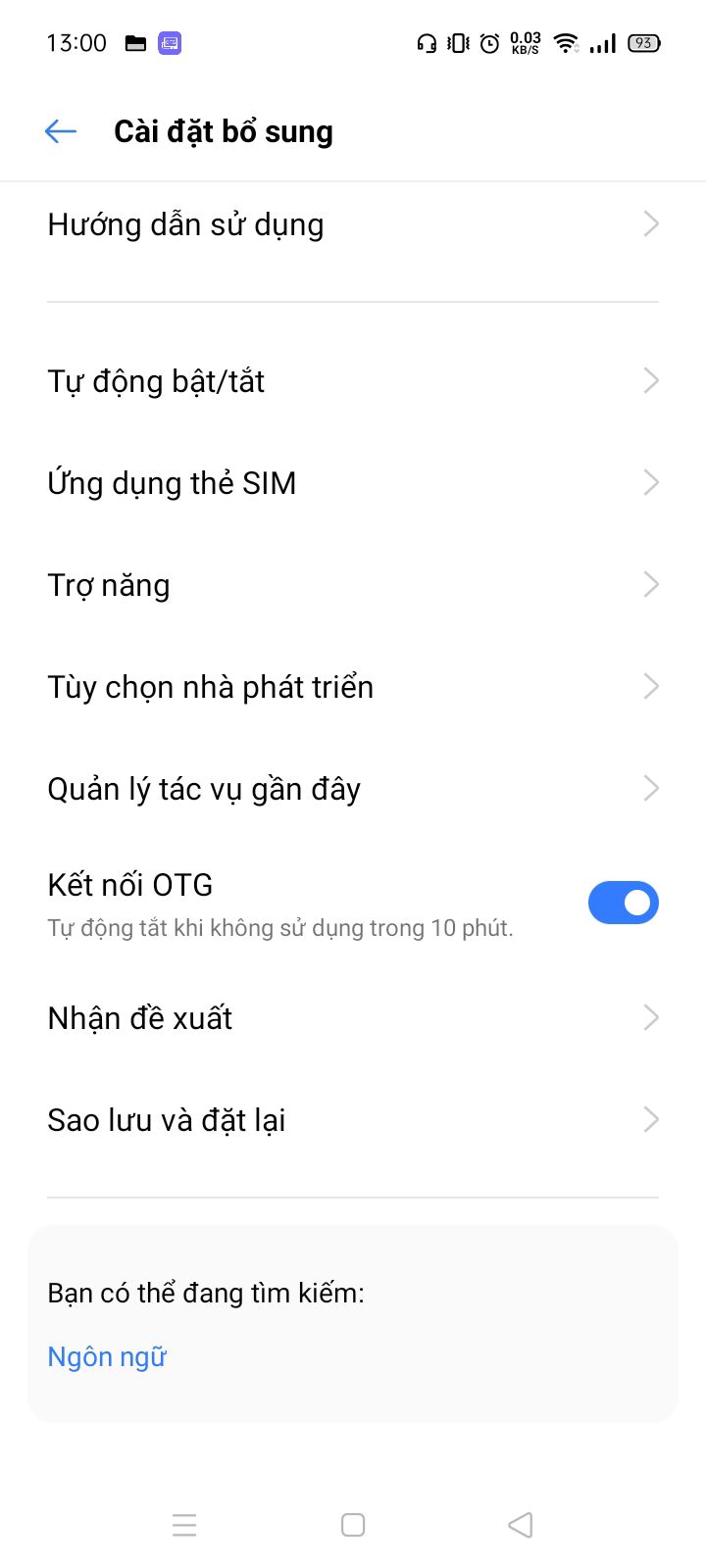
Task: Tap the back triangle in the navigation bar
Action: (520, 1525)
